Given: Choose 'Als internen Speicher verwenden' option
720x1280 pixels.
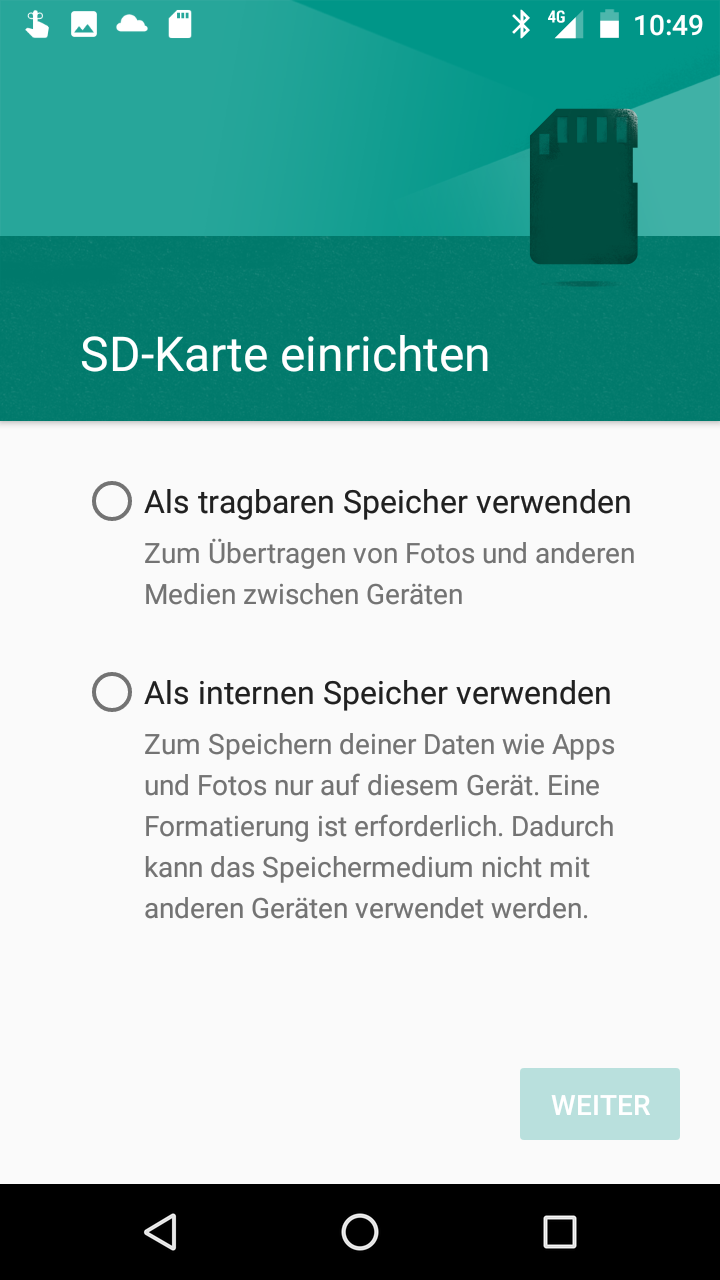Looking at the screenshot, I should click(112, 692).
